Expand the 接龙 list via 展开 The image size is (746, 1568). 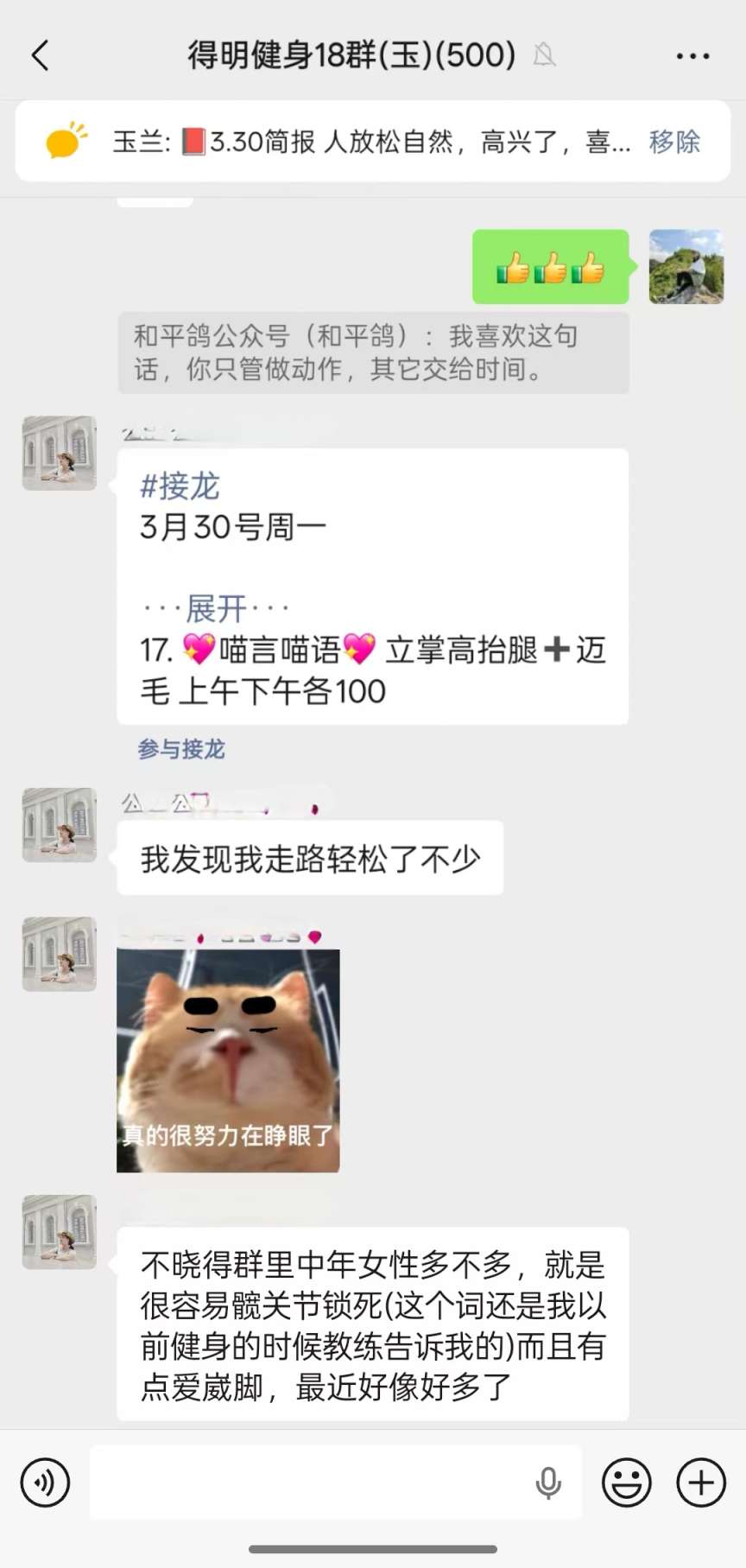tap(216, 608)
